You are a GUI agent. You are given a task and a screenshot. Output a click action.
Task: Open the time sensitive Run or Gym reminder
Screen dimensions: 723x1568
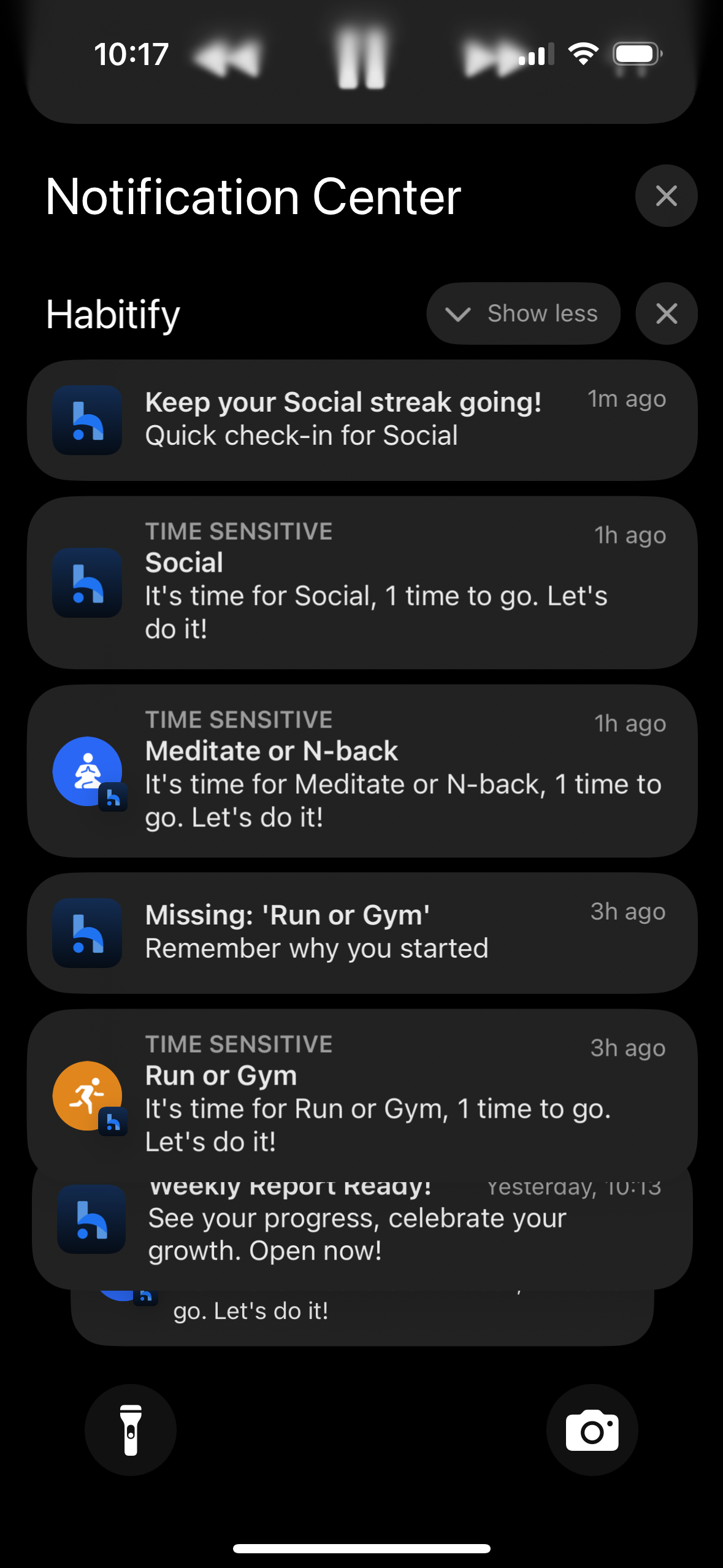pyautogui.click(x=362, y=1092)
